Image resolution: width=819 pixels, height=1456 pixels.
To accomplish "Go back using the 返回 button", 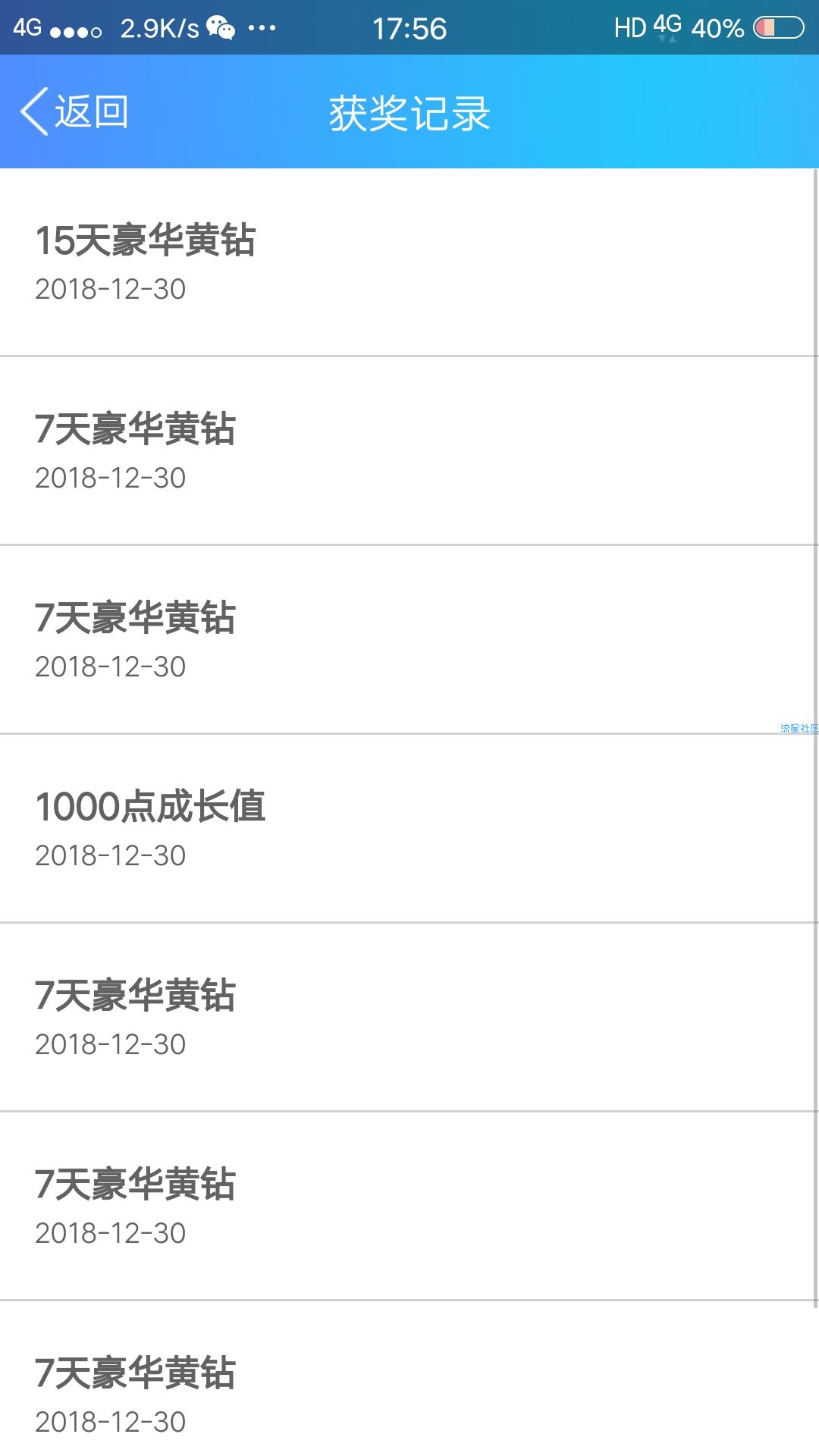I will click(x=74, y=111).
